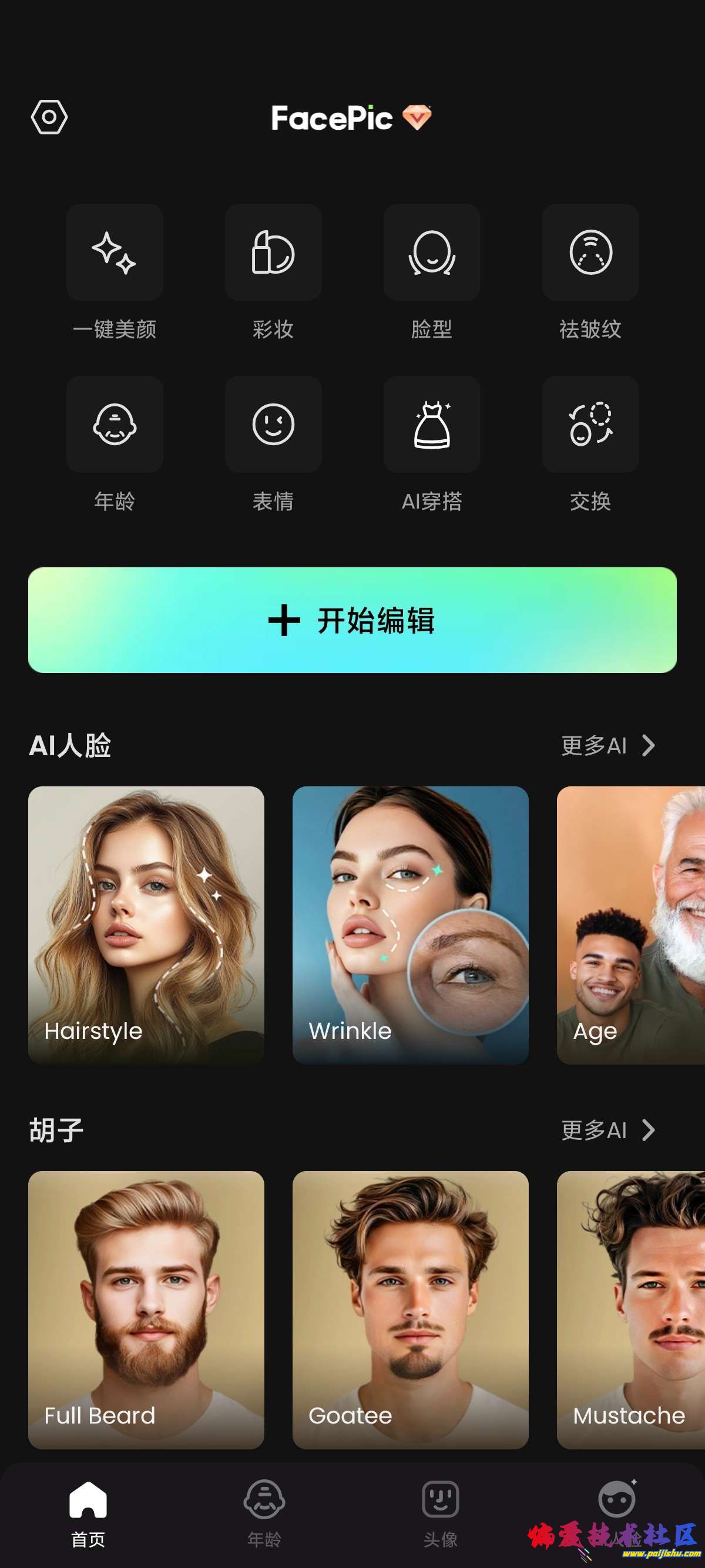The height and width of the screenshot is (1568, 705).
Task: Try the Full Beard style
Action: pos(146,1309)
